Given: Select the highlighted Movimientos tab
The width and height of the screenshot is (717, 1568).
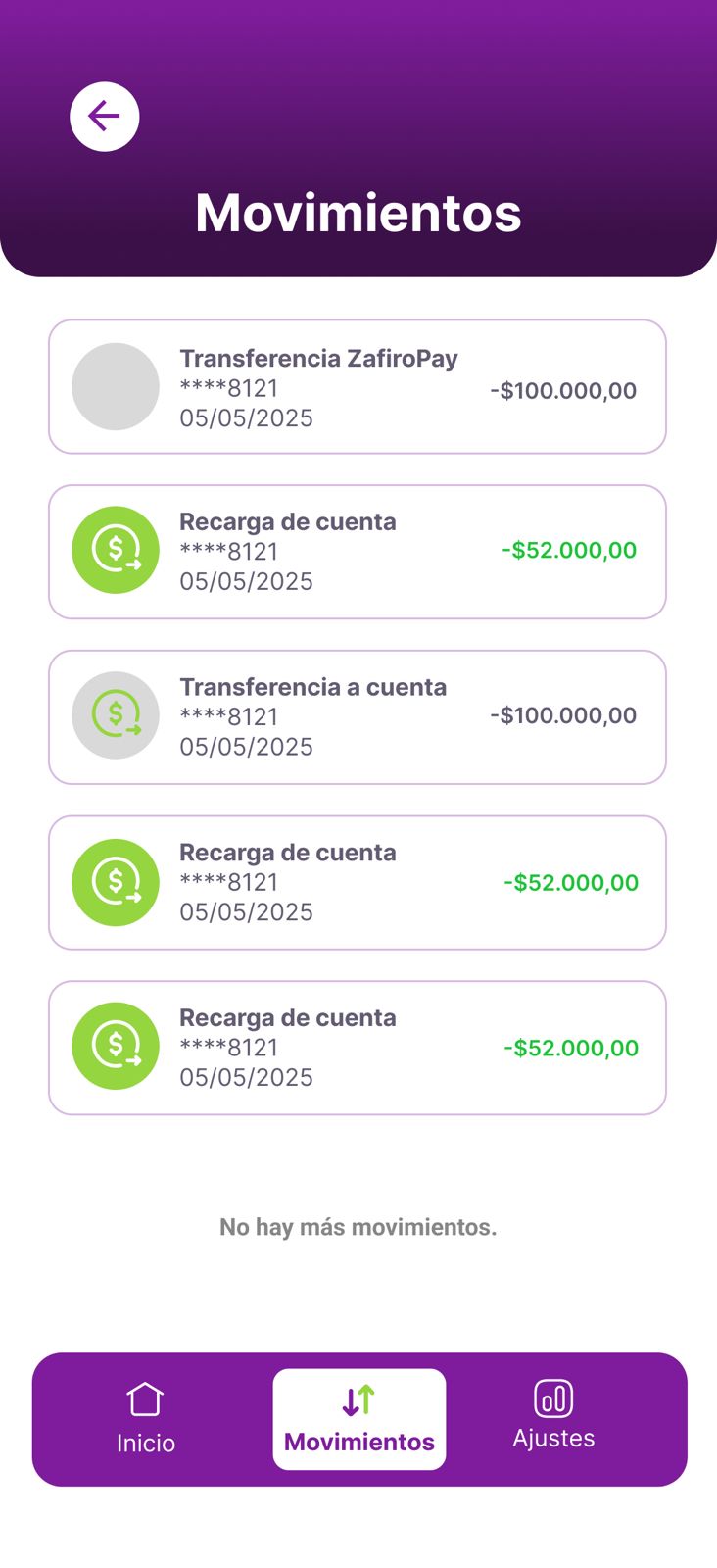Looking at the screenshot, I should 358,1419.
